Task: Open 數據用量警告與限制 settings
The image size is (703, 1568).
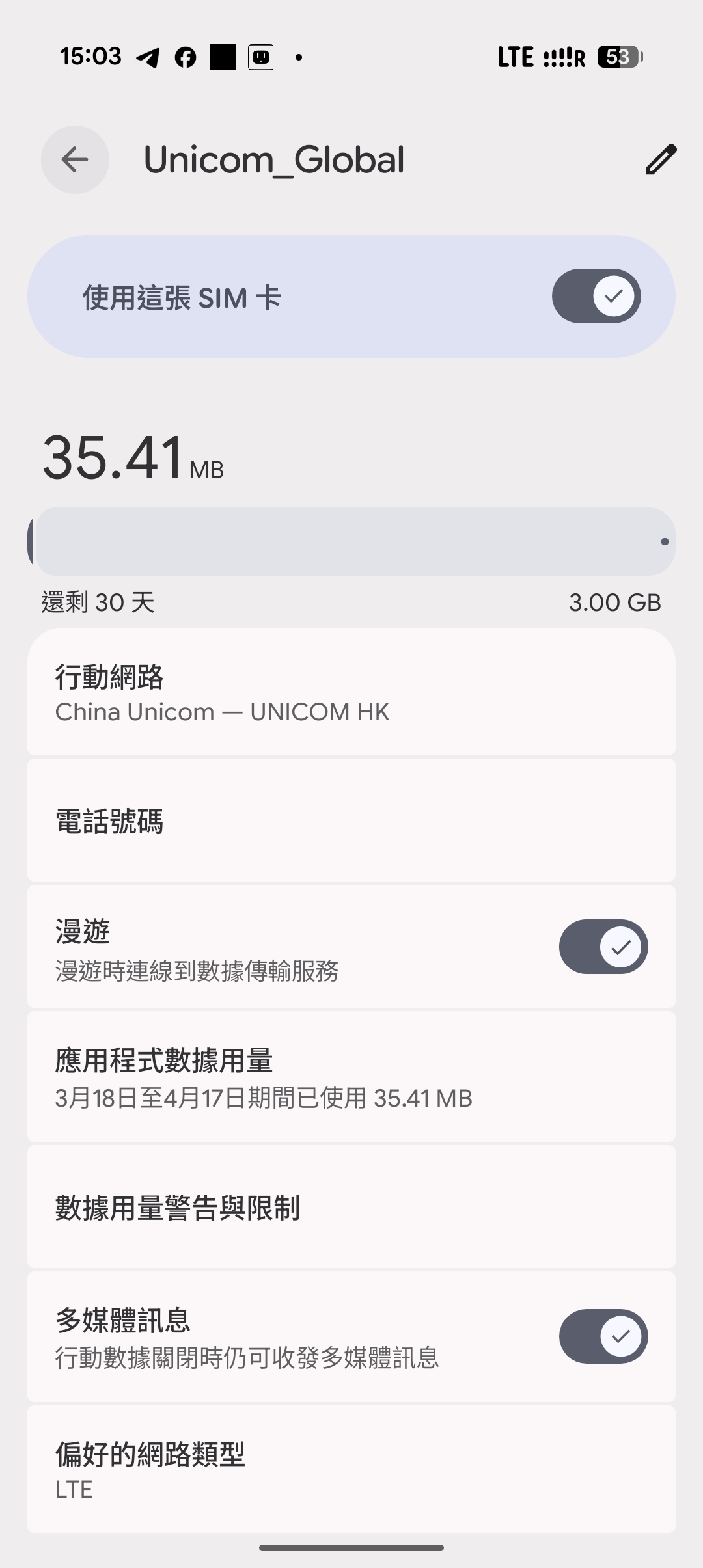Action: coord(351,1208)
